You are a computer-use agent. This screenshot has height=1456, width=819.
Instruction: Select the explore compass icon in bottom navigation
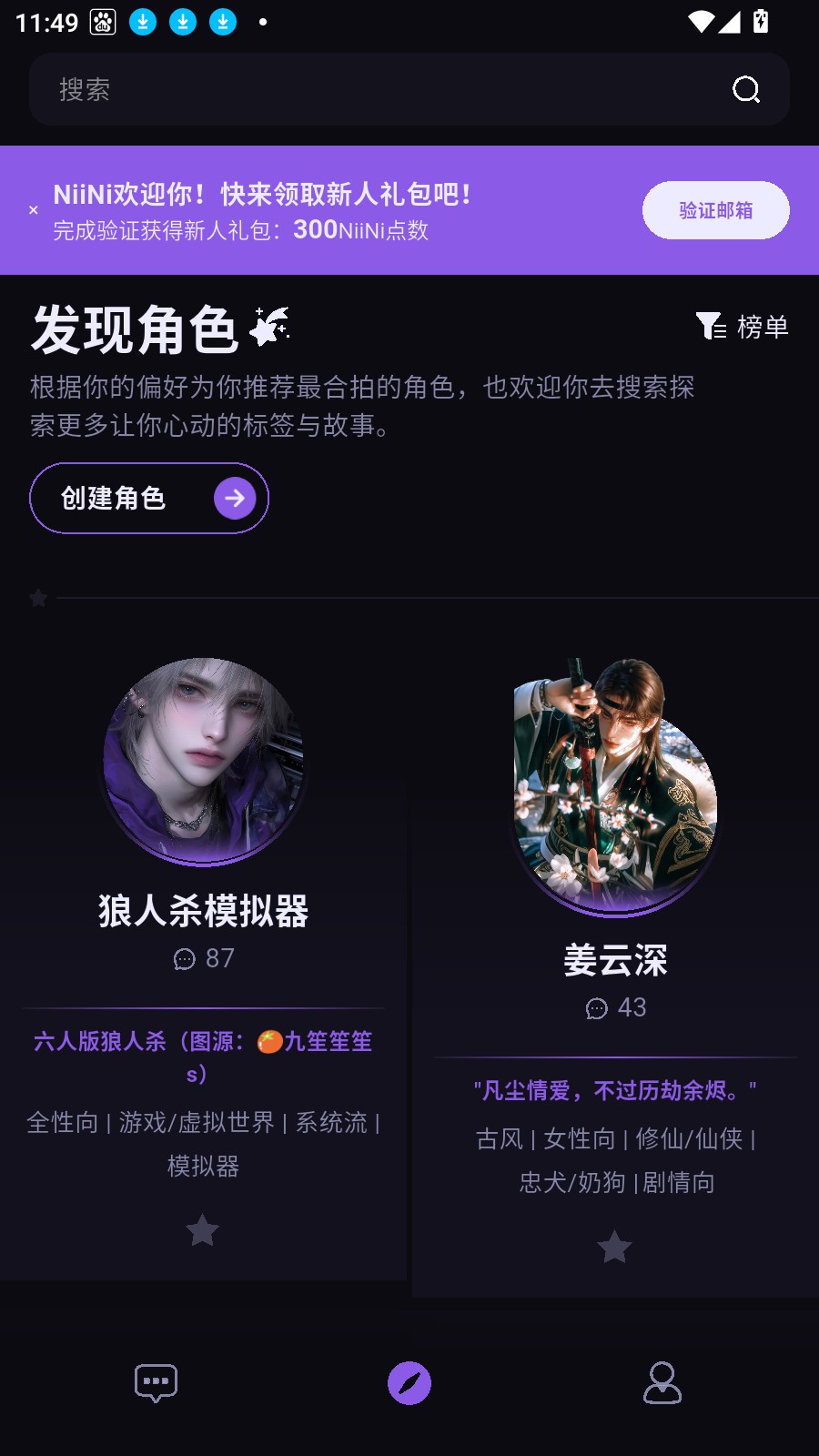(x=409, y=1382)
